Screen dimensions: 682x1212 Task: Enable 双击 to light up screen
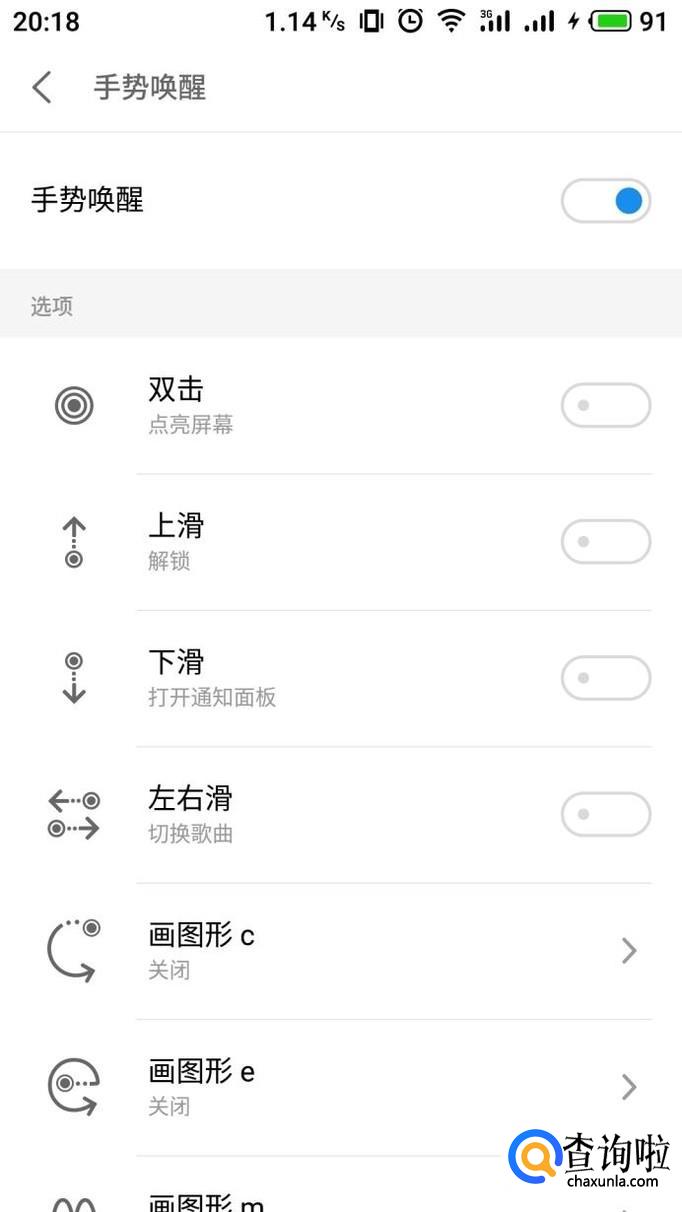pyautogui.click(x=606, y=405)
